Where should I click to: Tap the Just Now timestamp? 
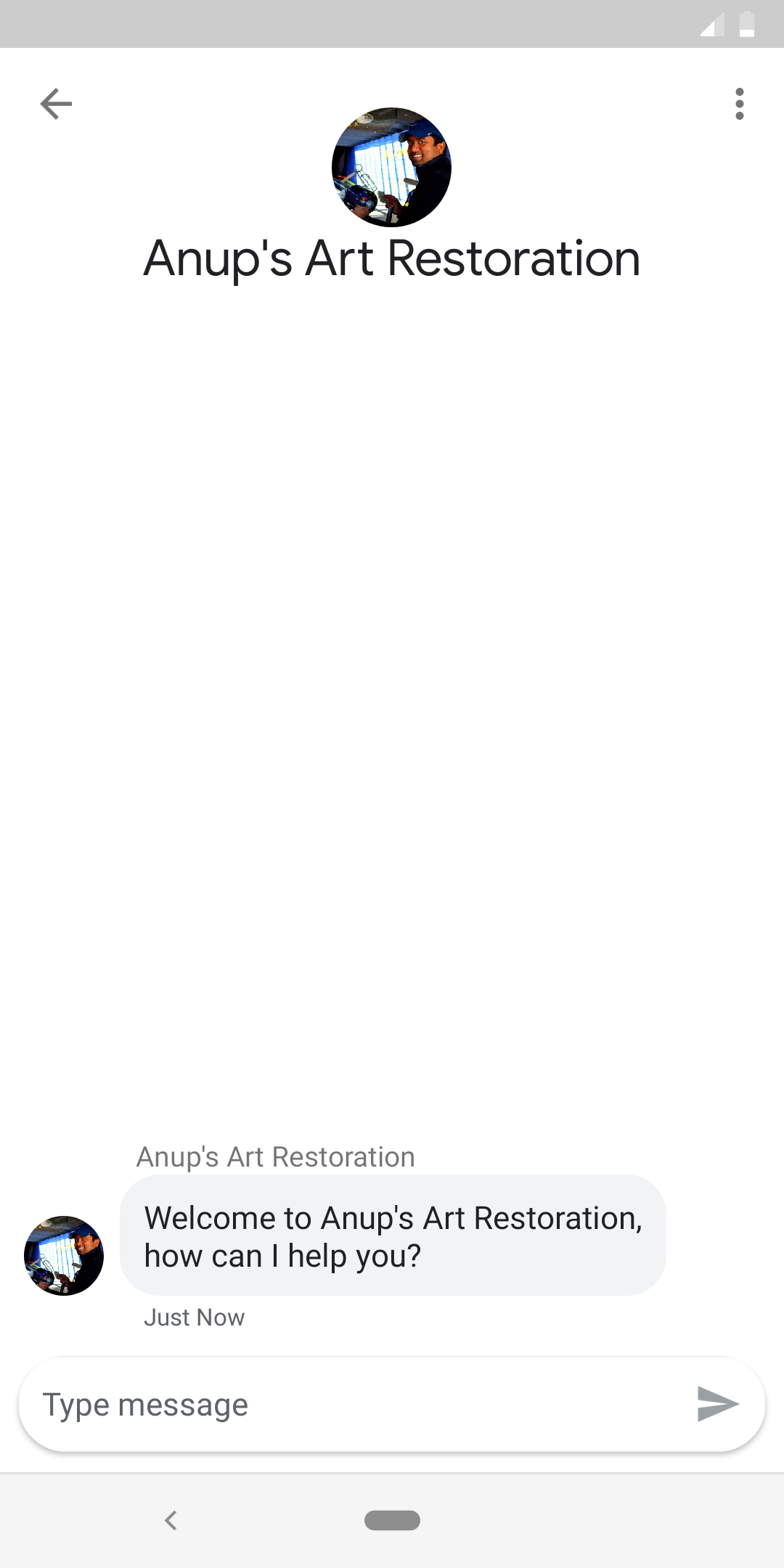pyautogui.click(x=194, y=1317)
